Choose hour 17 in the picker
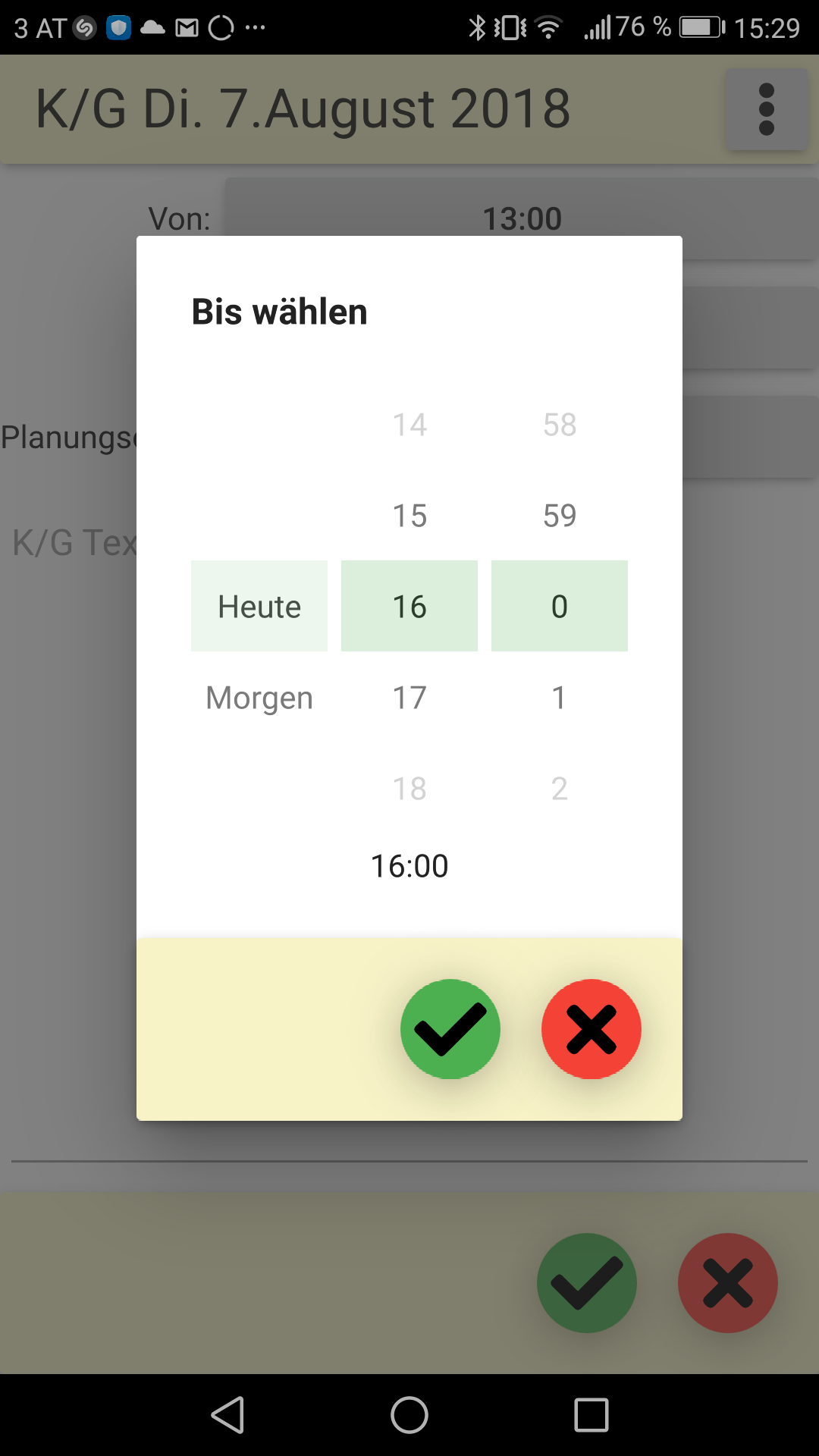Viewport: 819px width, 1456px height. (x=409, y=698)
